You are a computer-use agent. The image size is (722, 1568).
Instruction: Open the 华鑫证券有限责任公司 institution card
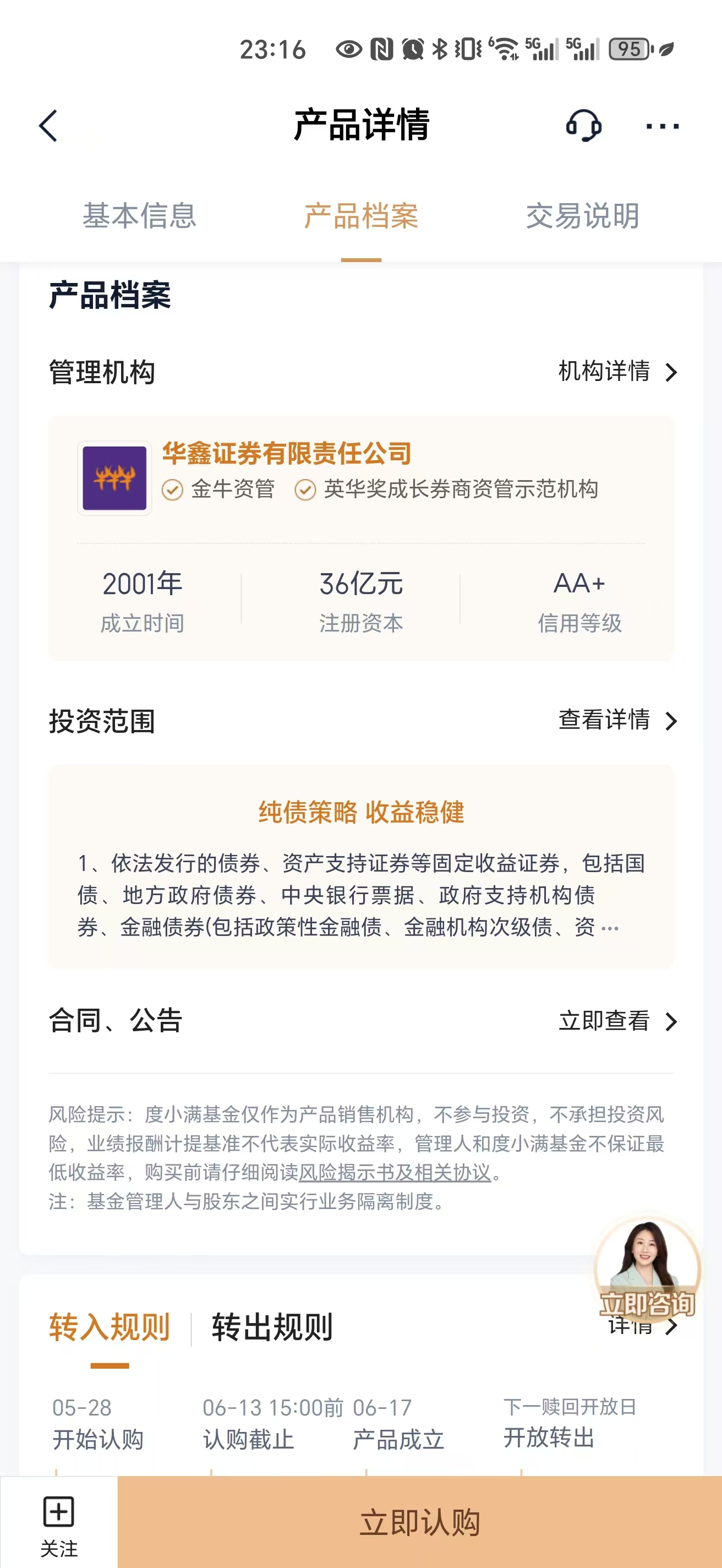[x=360, y=538]
